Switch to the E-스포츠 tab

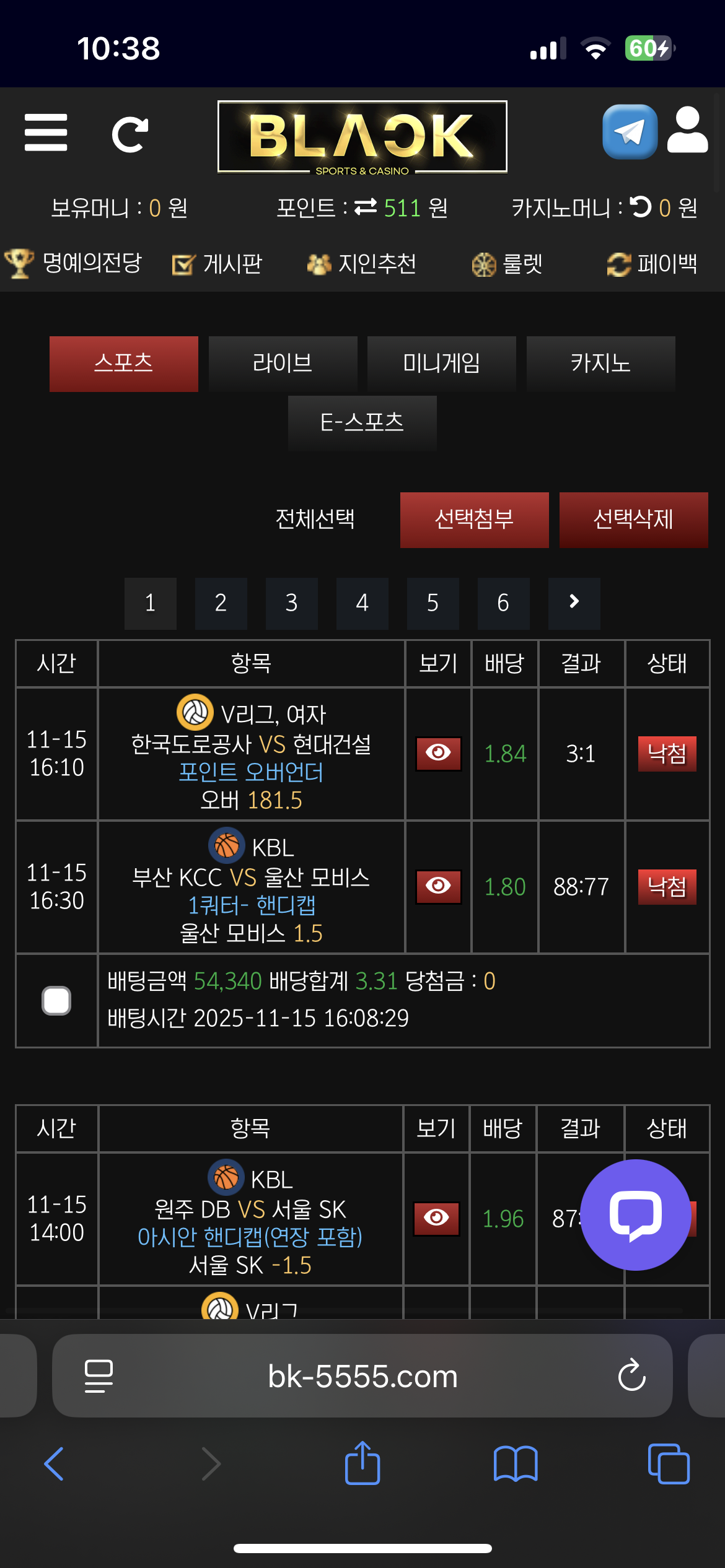click(x=362, y=423)
